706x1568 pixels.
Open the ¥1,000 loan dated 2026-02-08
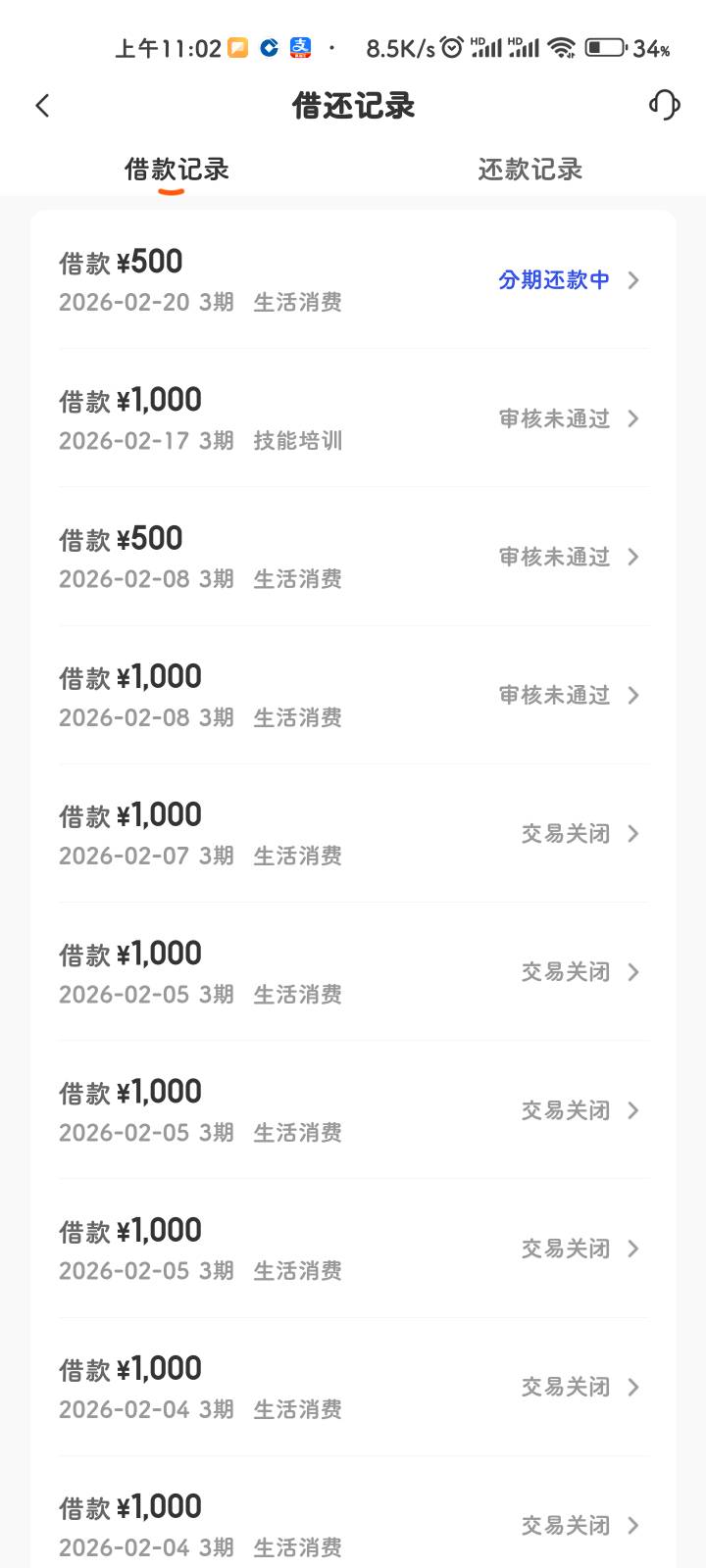[x=353, y=695]
